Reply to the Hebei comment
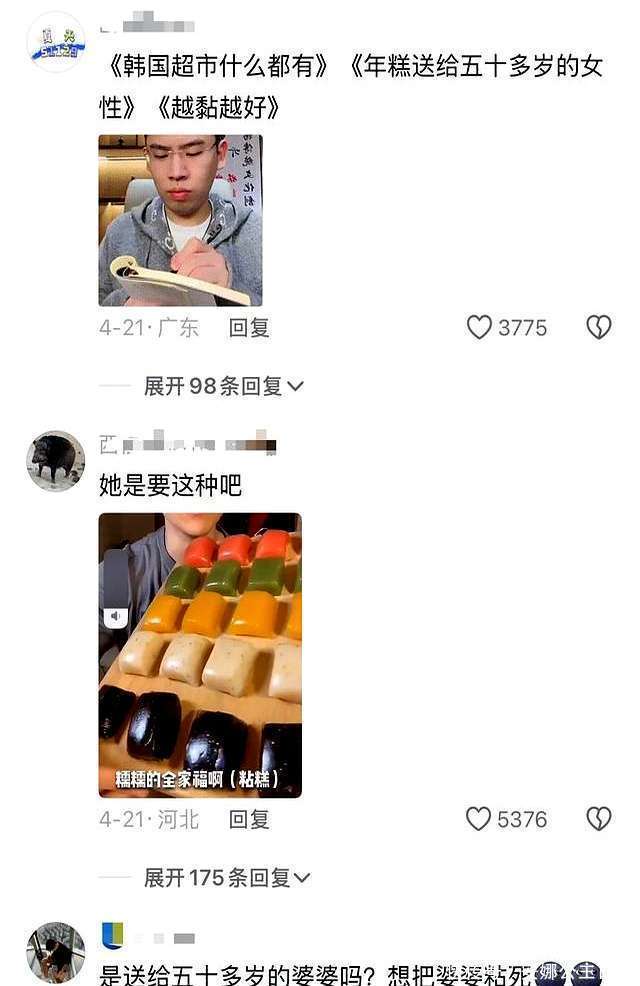 pos(249,819)
